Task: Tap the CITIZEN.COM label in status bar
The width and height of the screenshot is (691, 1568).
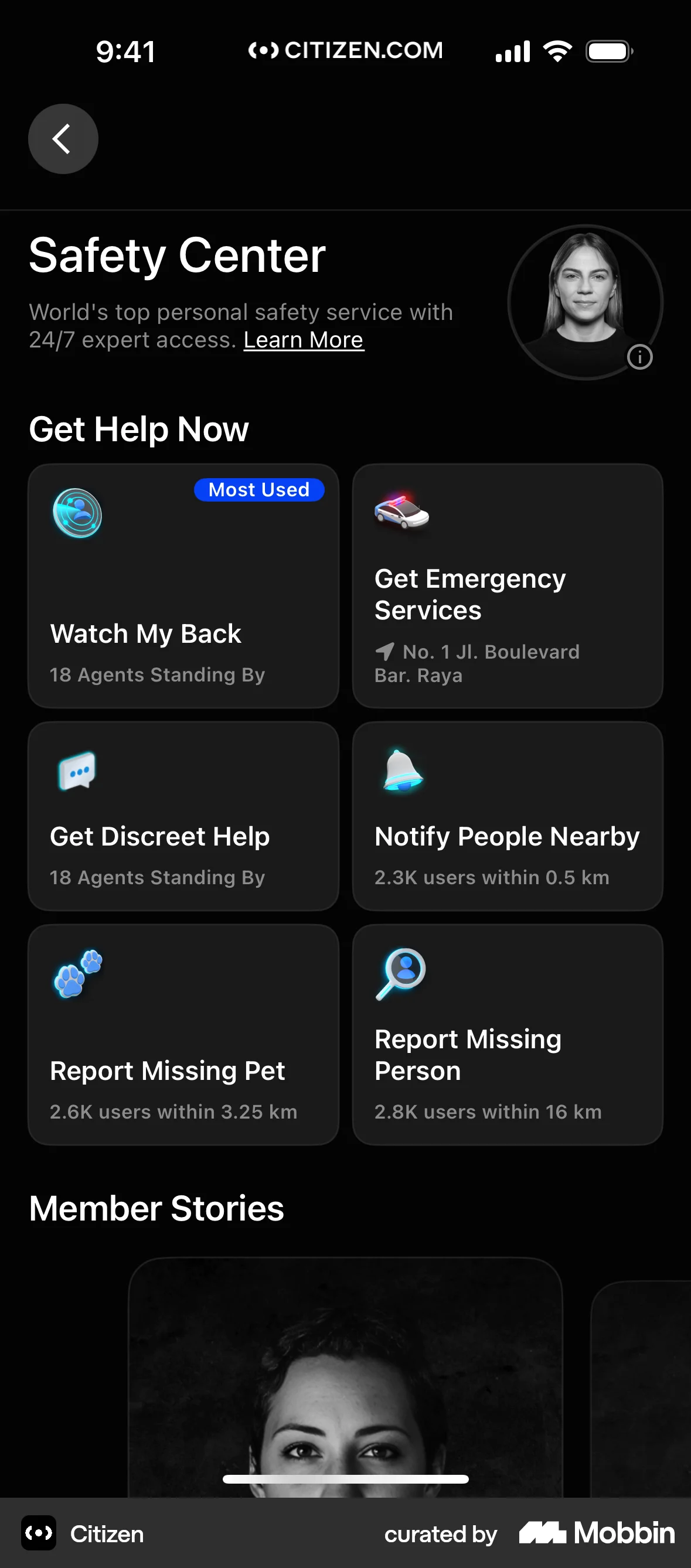Action: [x=345, y=50]
